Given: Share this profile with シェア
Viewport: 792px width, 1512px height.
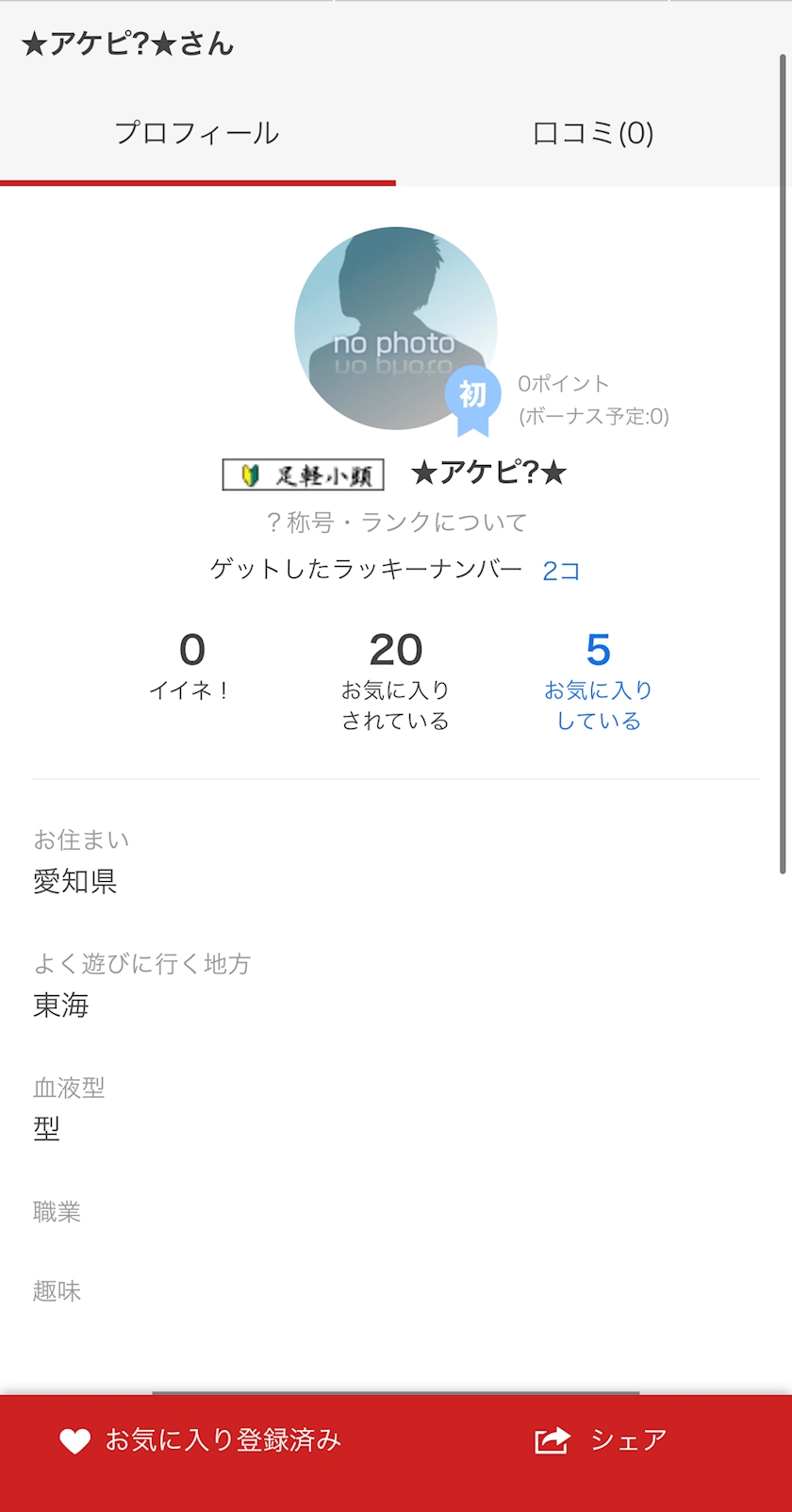Looking at the screenshot, I should (x=601, y=1440).
